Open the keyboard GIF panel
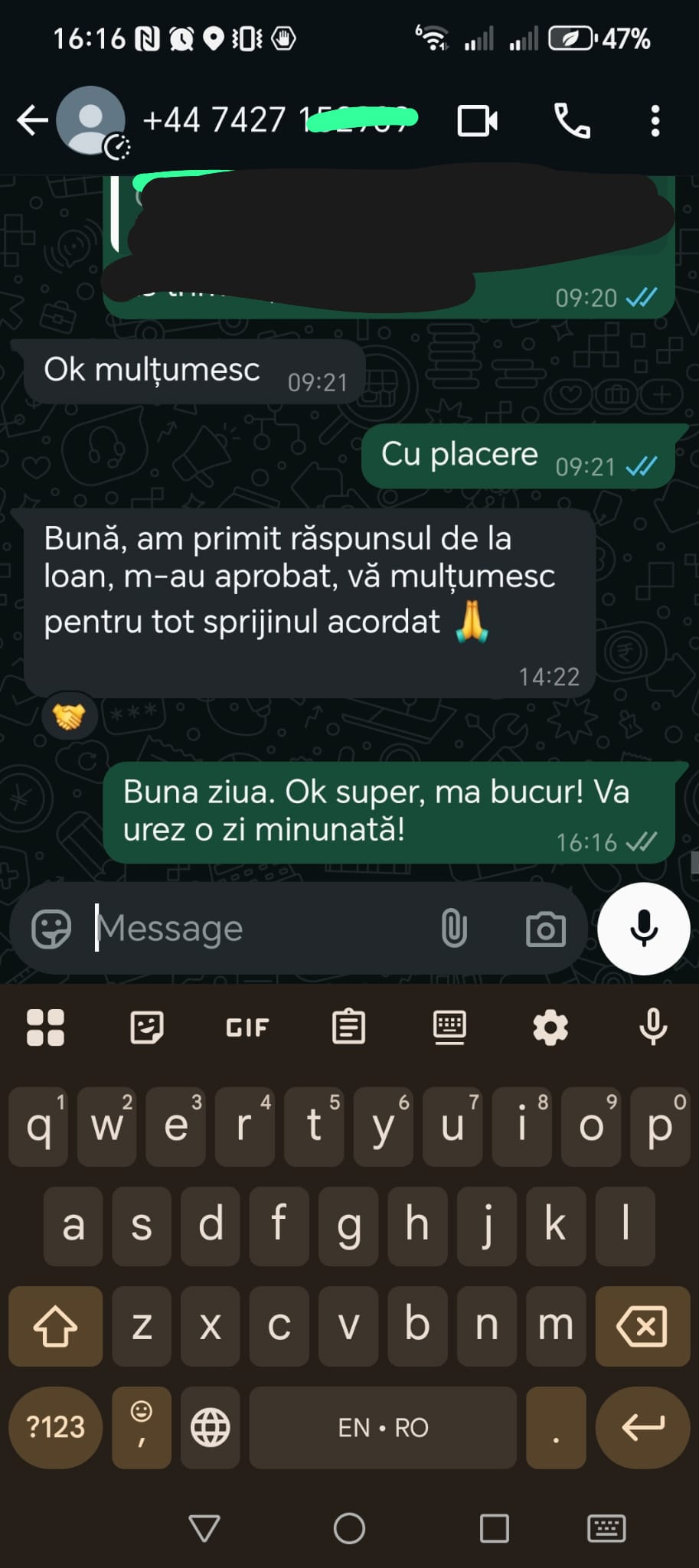Screen dimensions: 699x1568 [x=247, y=1027]
